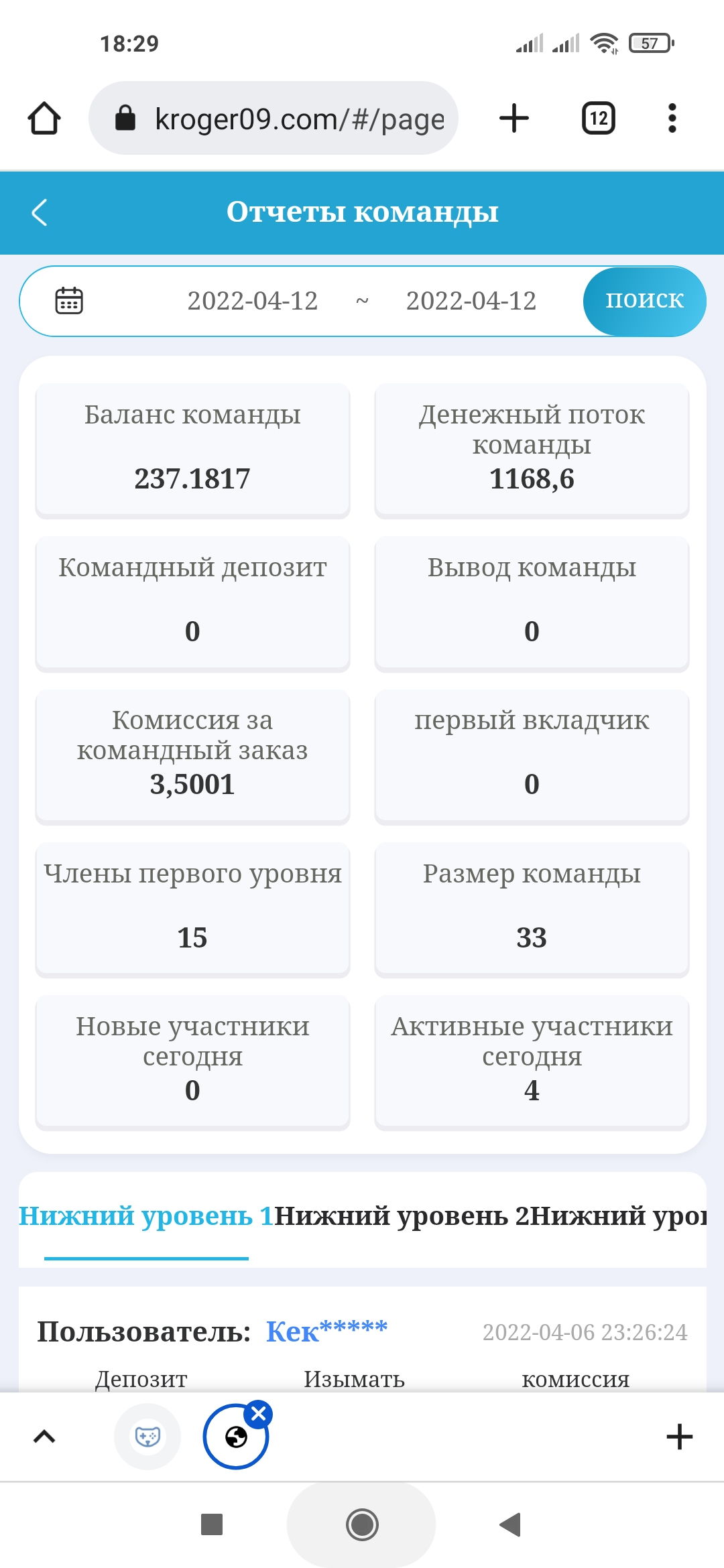Screen dimensions: 724x1568
Task: Open browser home page icon
Action: tap(44, 119)
